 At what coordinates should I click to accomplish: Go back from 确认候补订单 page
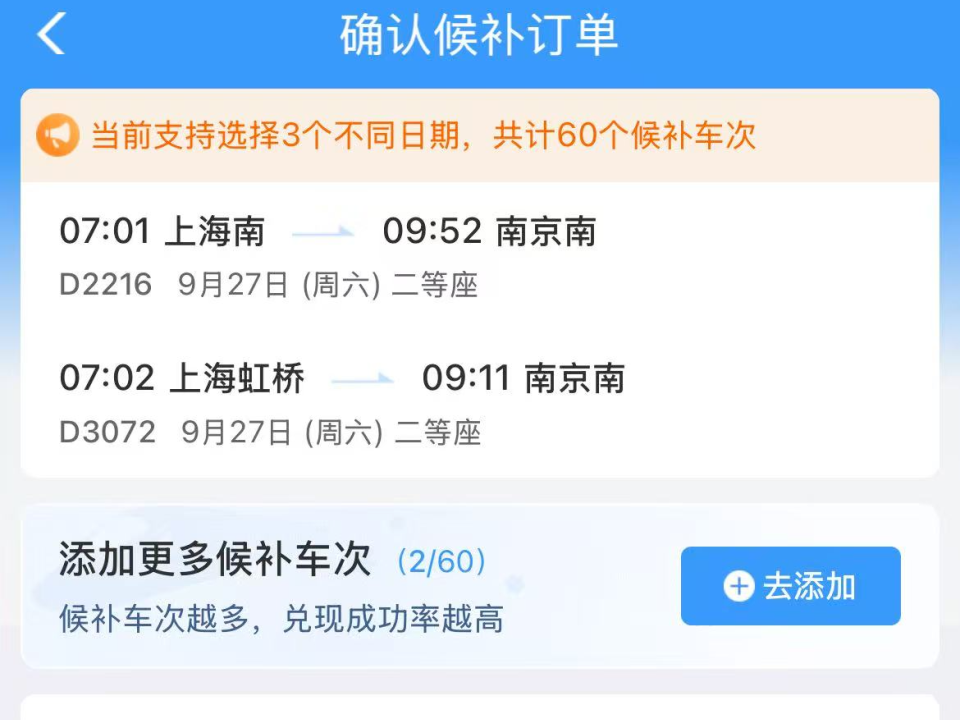click(50, 35)
